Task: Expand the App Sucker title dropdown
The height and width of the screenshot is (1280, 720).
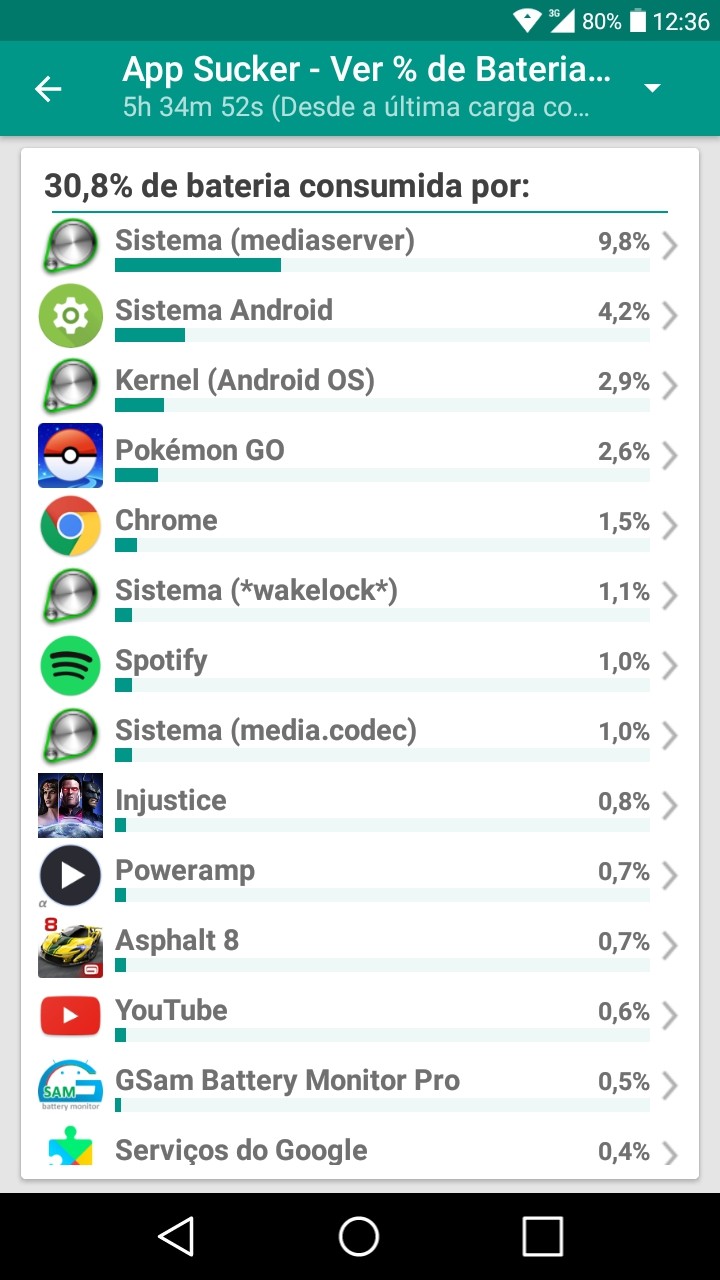Action: [652, 89]
